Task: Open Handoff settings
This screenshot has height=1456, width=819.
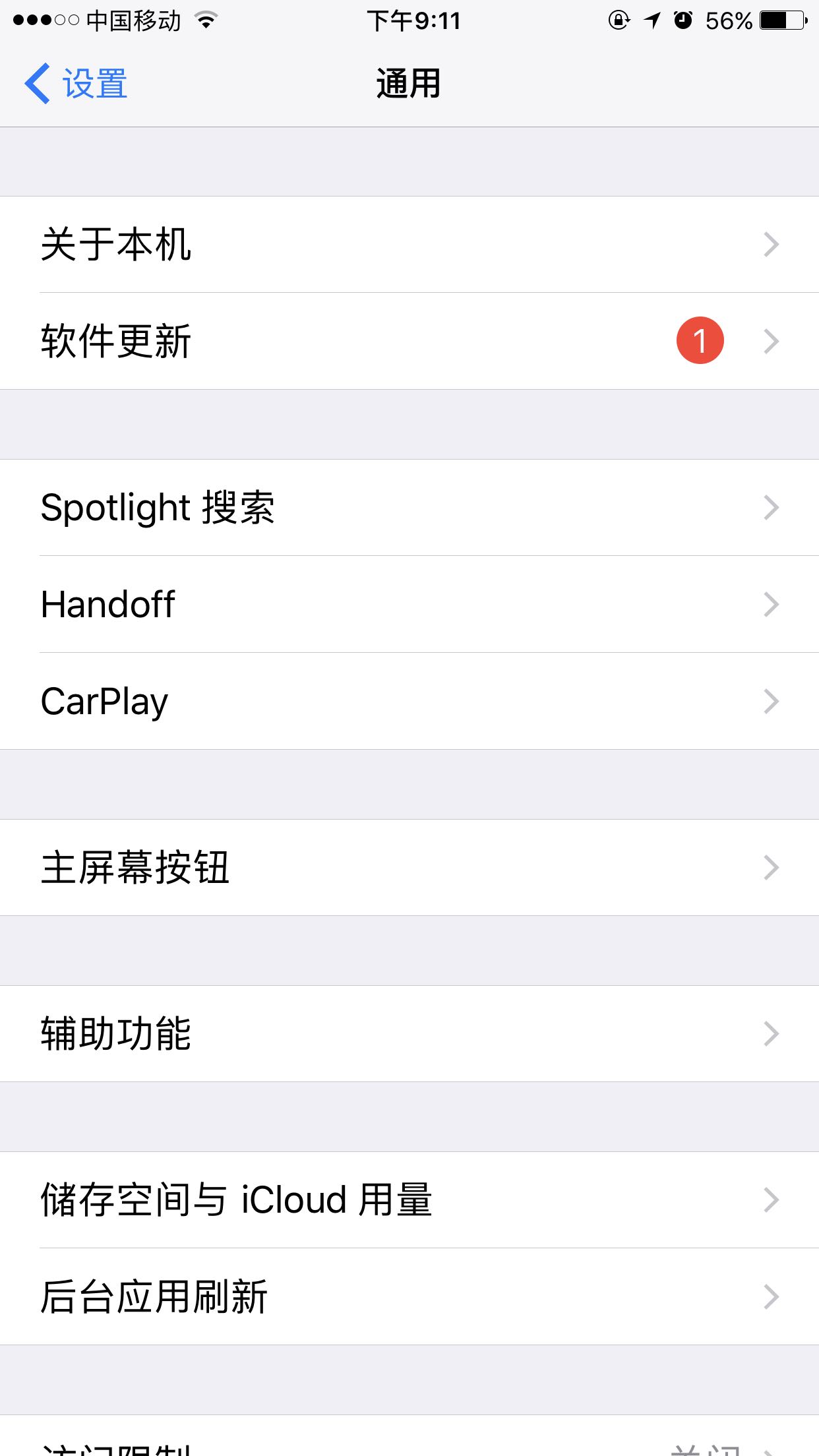Action: click(x=409, y=604)
